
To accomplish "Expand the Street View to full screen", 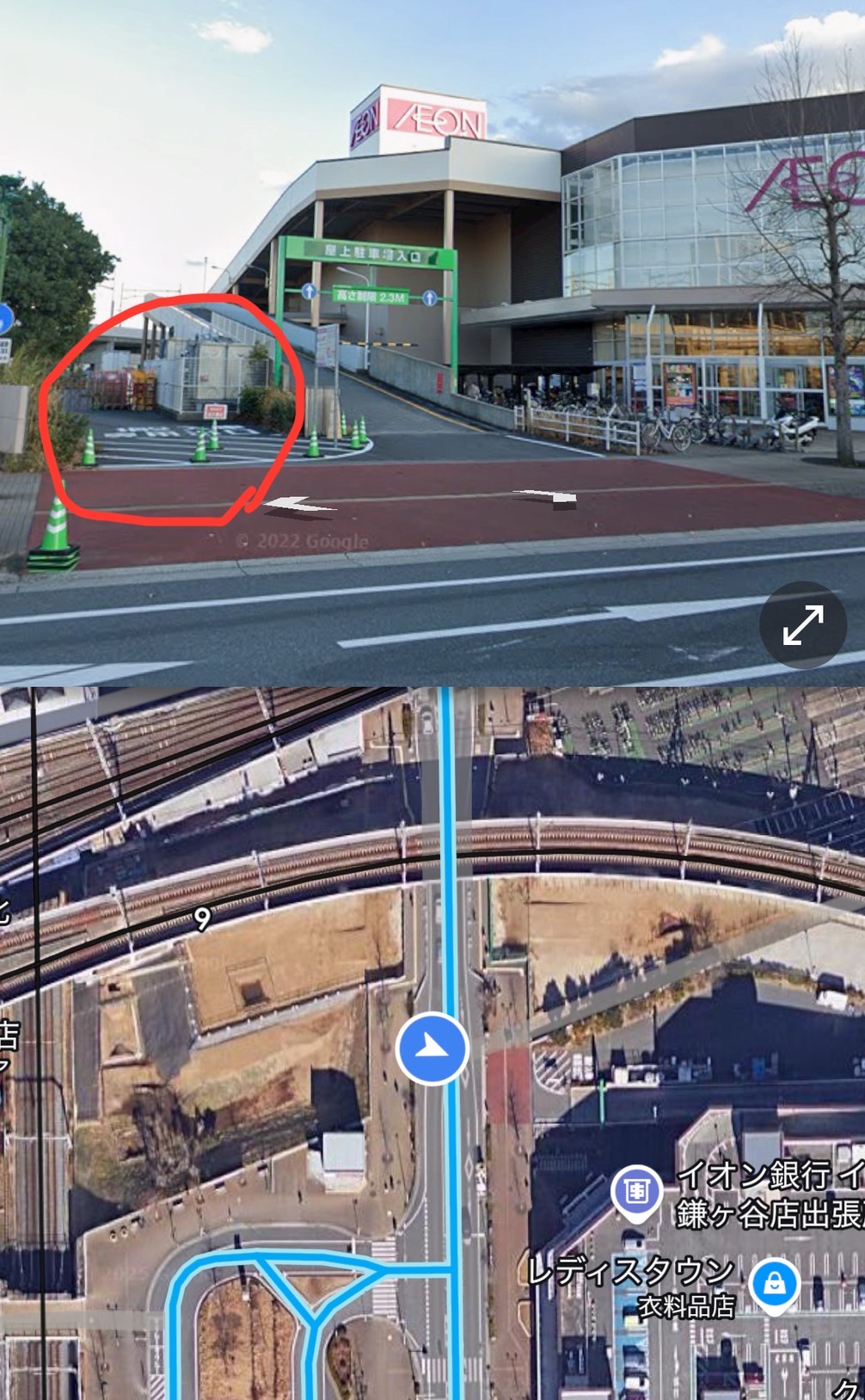I will (x=803, y=625).
